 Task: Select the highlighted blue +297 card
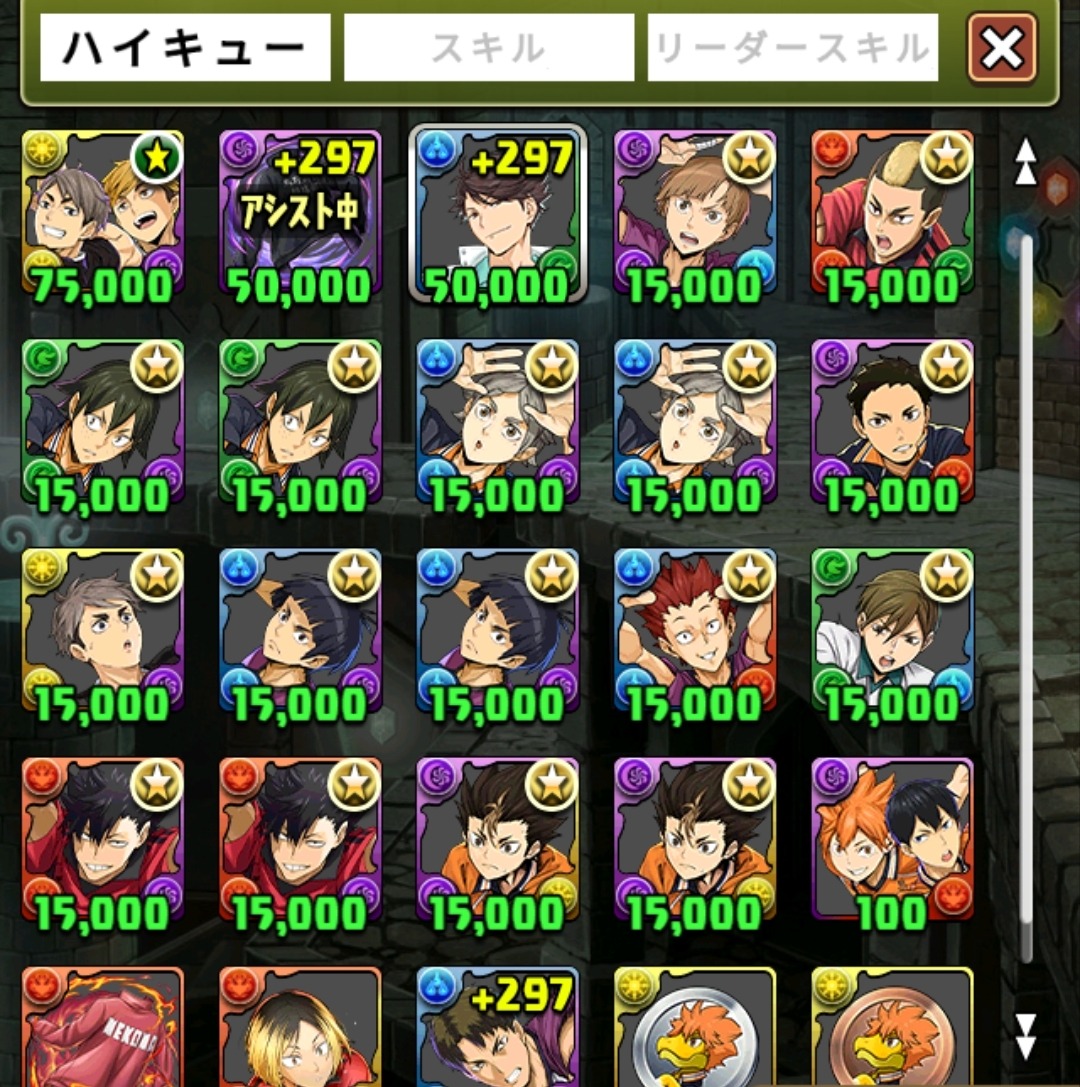(x=497, y=214)
